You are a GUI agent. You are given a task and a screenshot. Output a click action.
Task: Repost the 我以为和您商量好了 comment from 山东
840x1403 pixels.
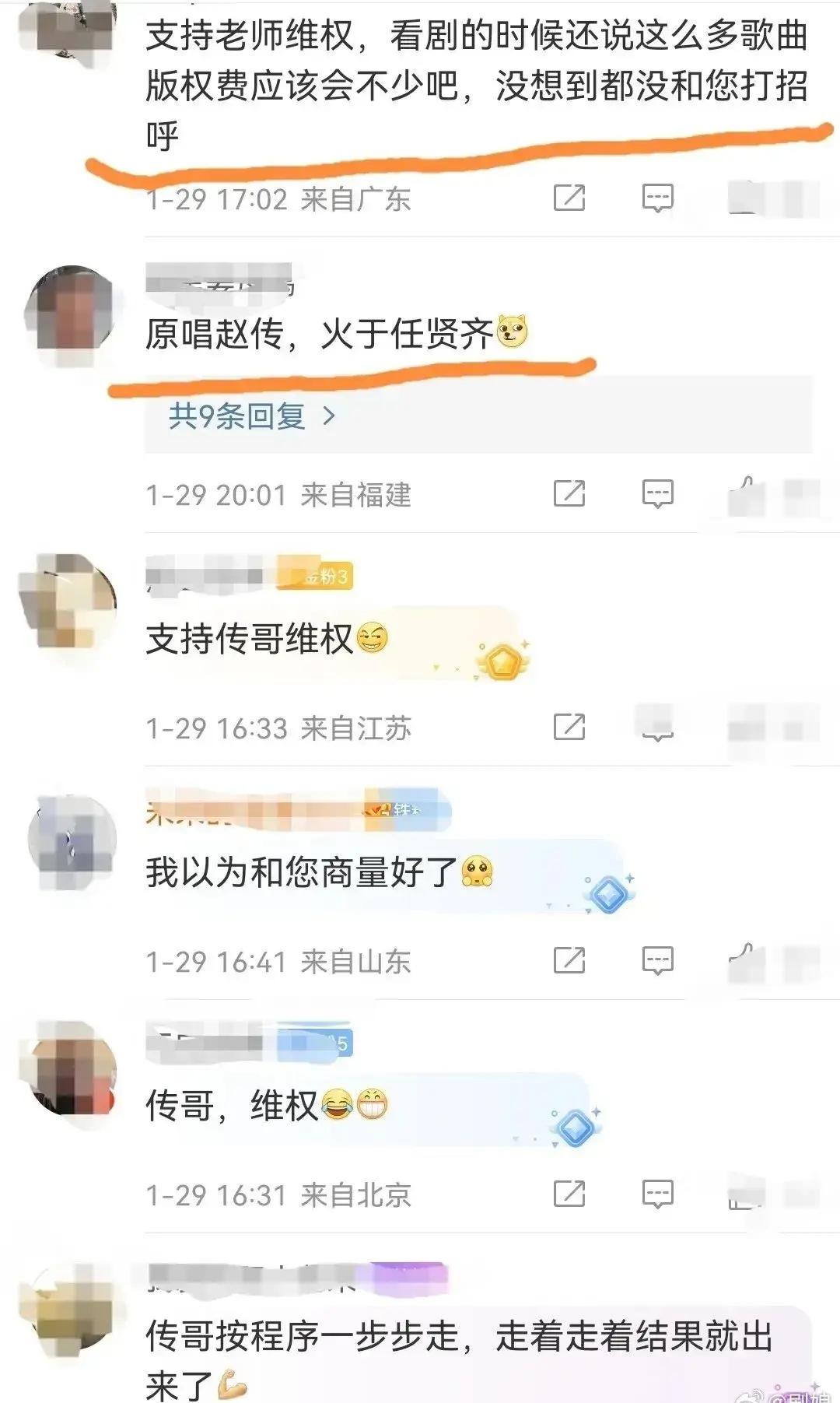569,961
